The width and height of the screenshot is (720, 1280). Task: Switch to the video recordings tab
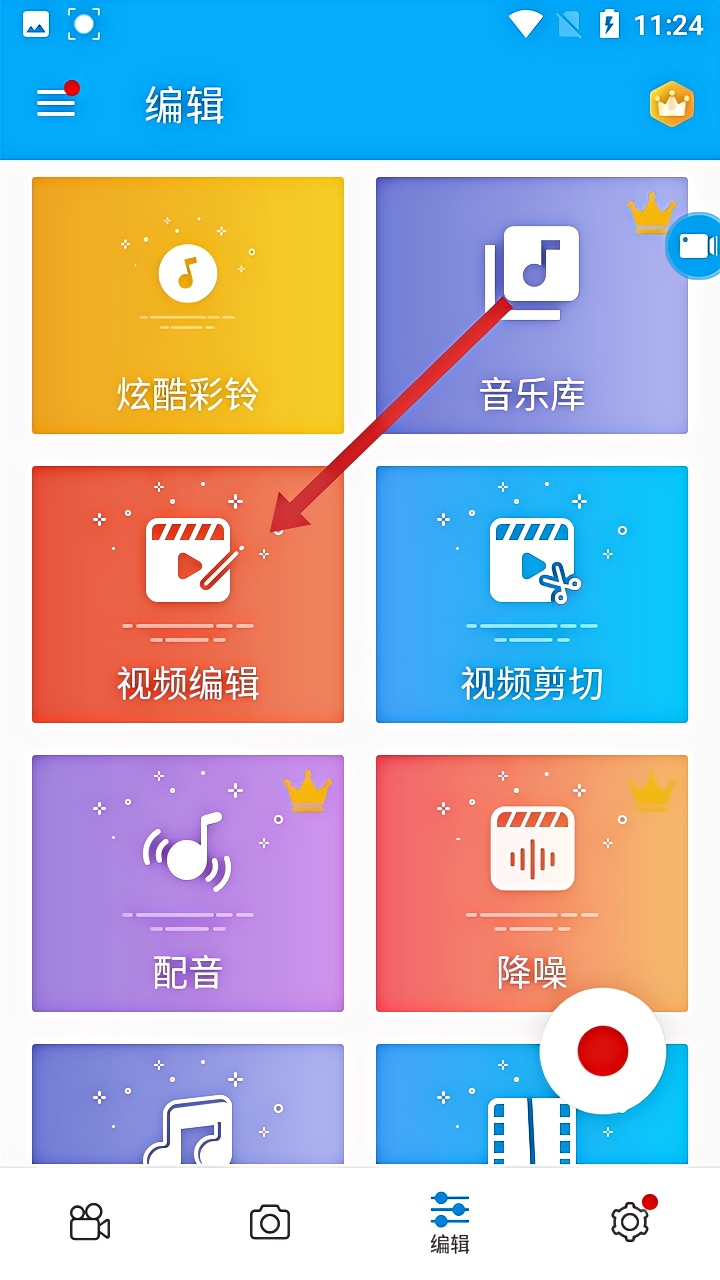pos(90,1222)
